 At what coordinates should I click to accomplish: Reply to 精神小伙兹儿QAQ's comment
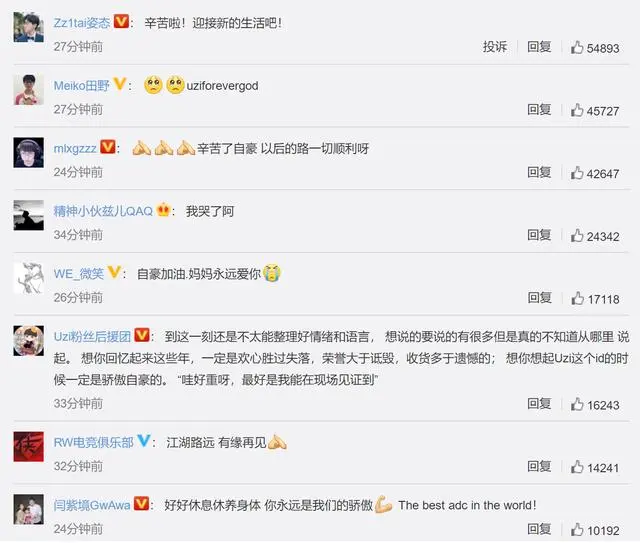click(539, 235)
